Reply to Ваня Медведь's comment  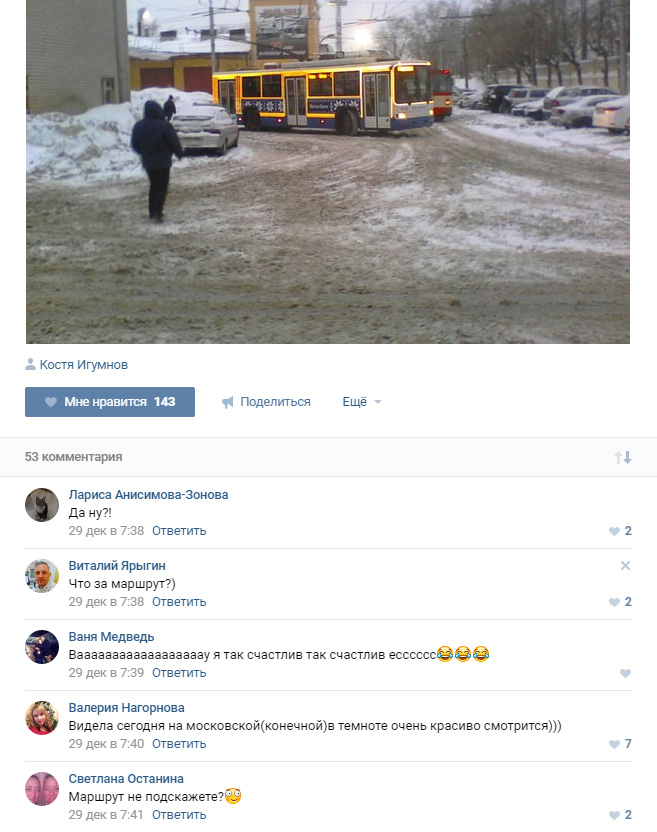tap(179, 673)
